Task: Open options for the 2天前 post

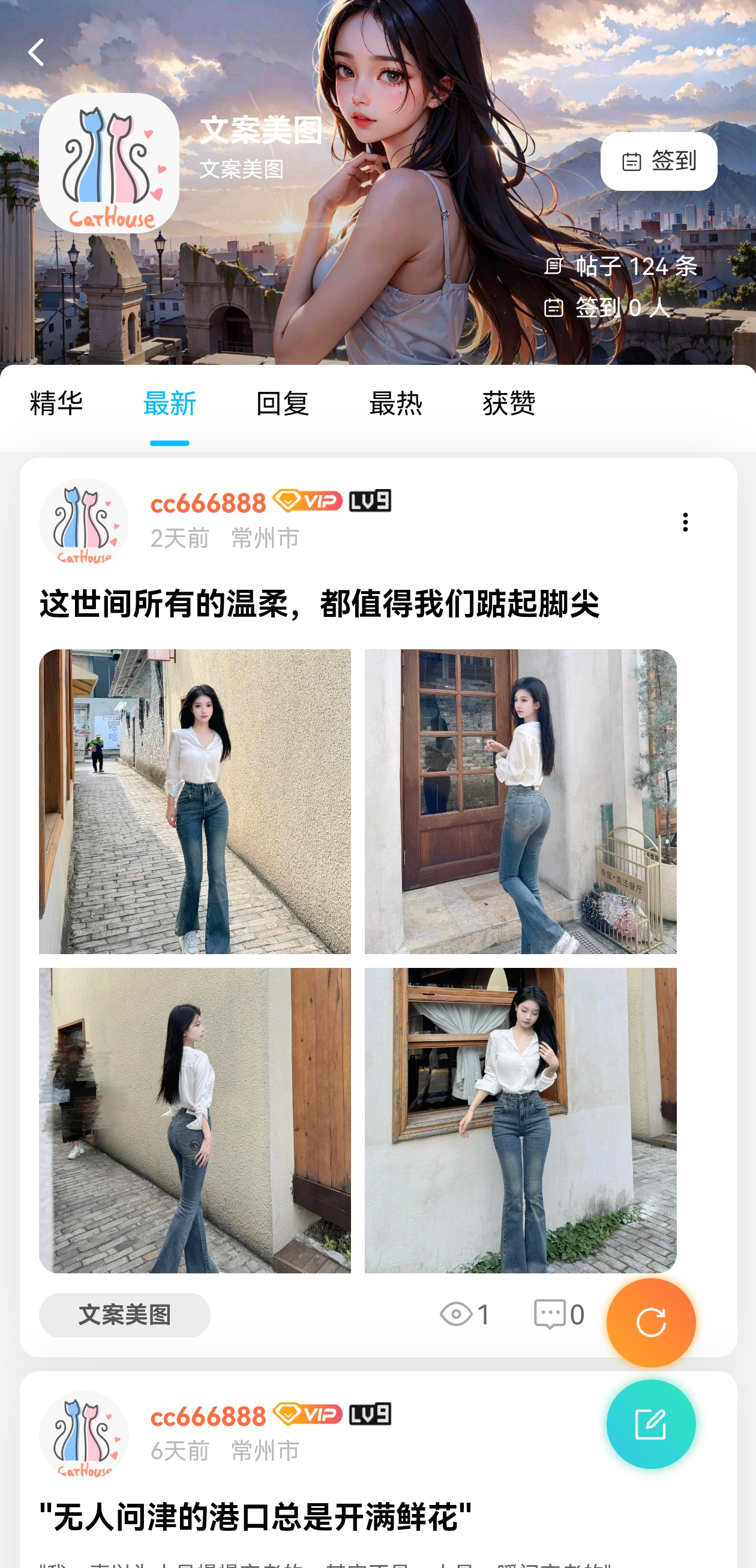Action: coord(685,521)
